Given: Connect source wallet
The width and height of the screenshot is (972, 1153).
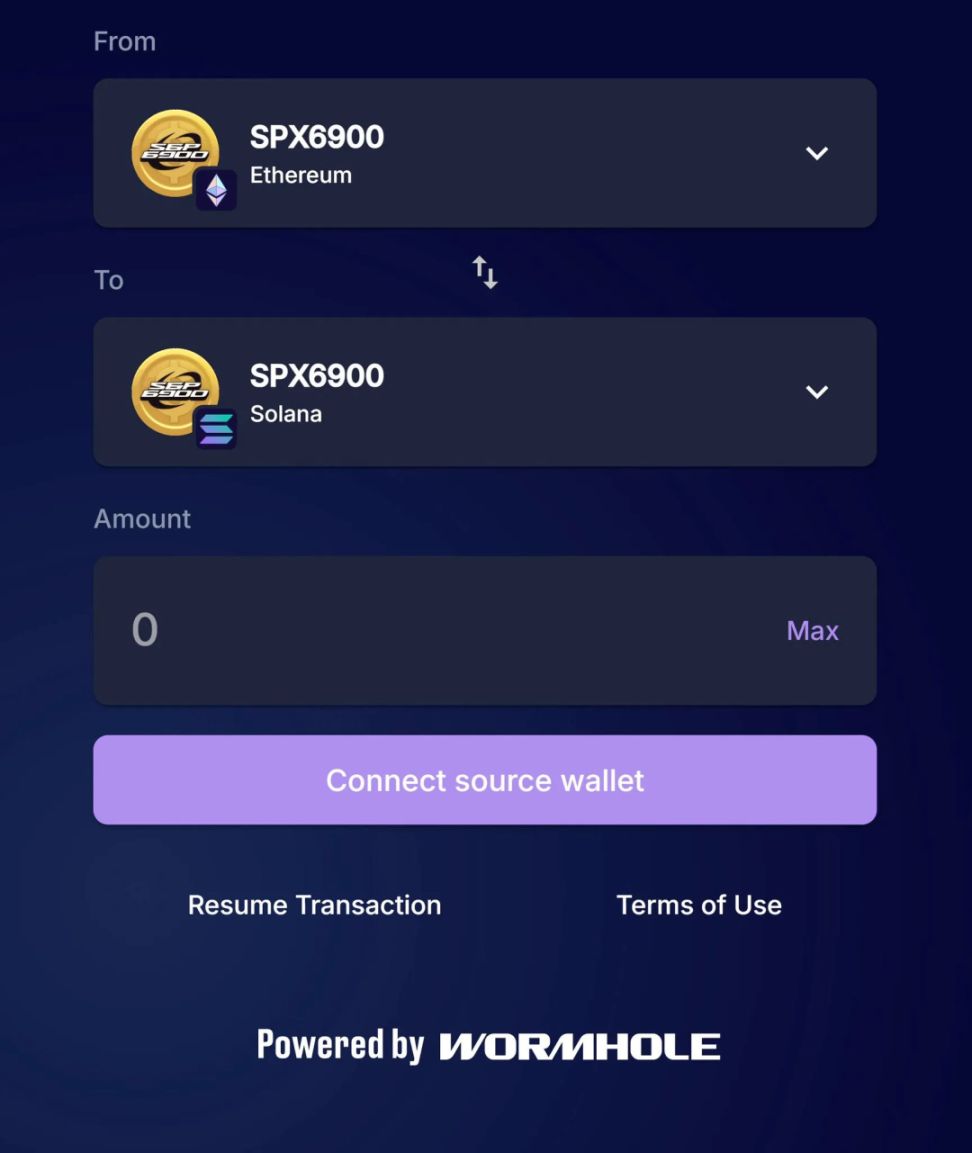Looking at the screenshot, I should [x=485, y=780].
